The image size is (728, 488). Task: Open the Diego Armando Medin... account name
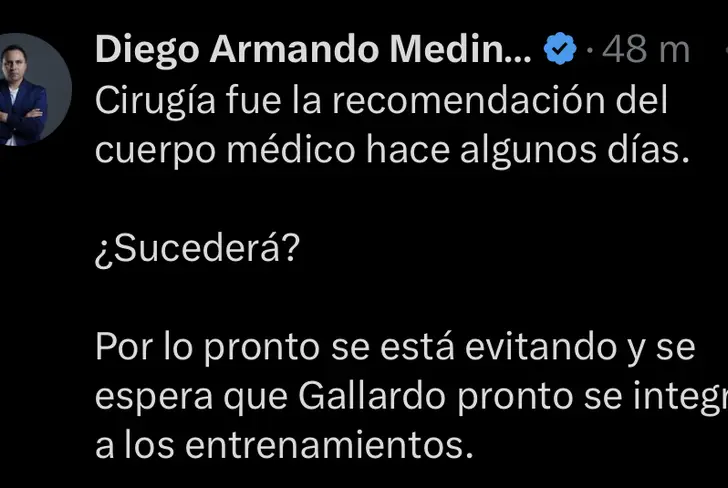314,48
